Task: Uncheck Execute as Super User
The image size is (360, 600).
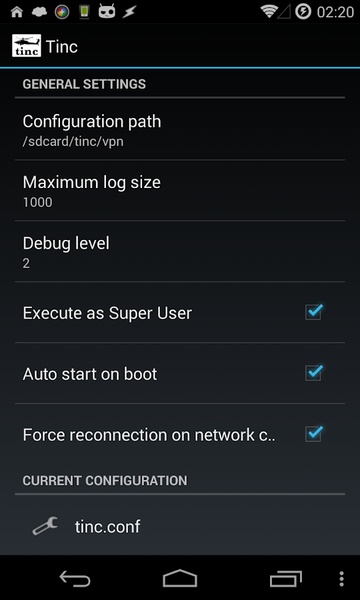Action: (x=314, y=312)
